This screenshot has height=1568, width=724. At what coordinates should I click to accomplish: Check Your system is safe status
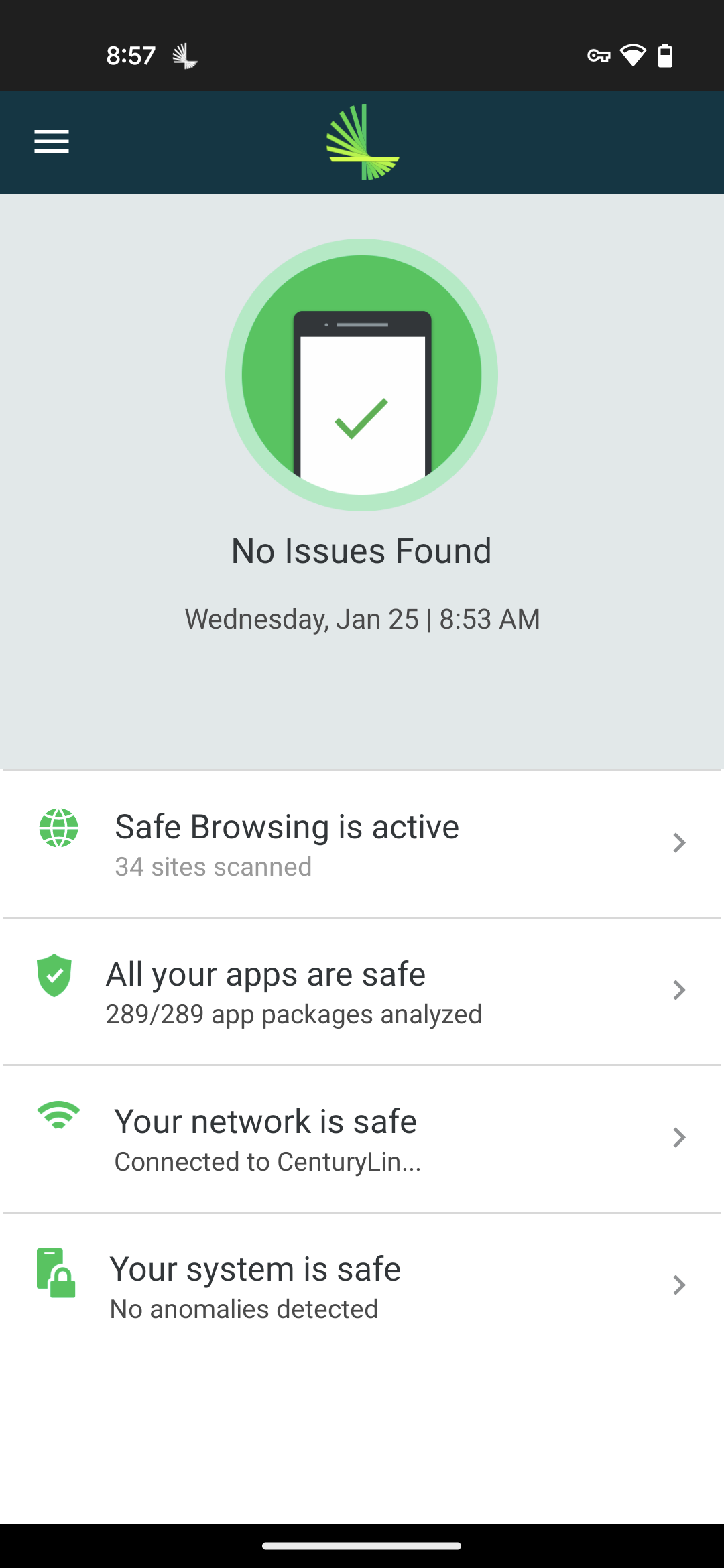pos(362,1286)
